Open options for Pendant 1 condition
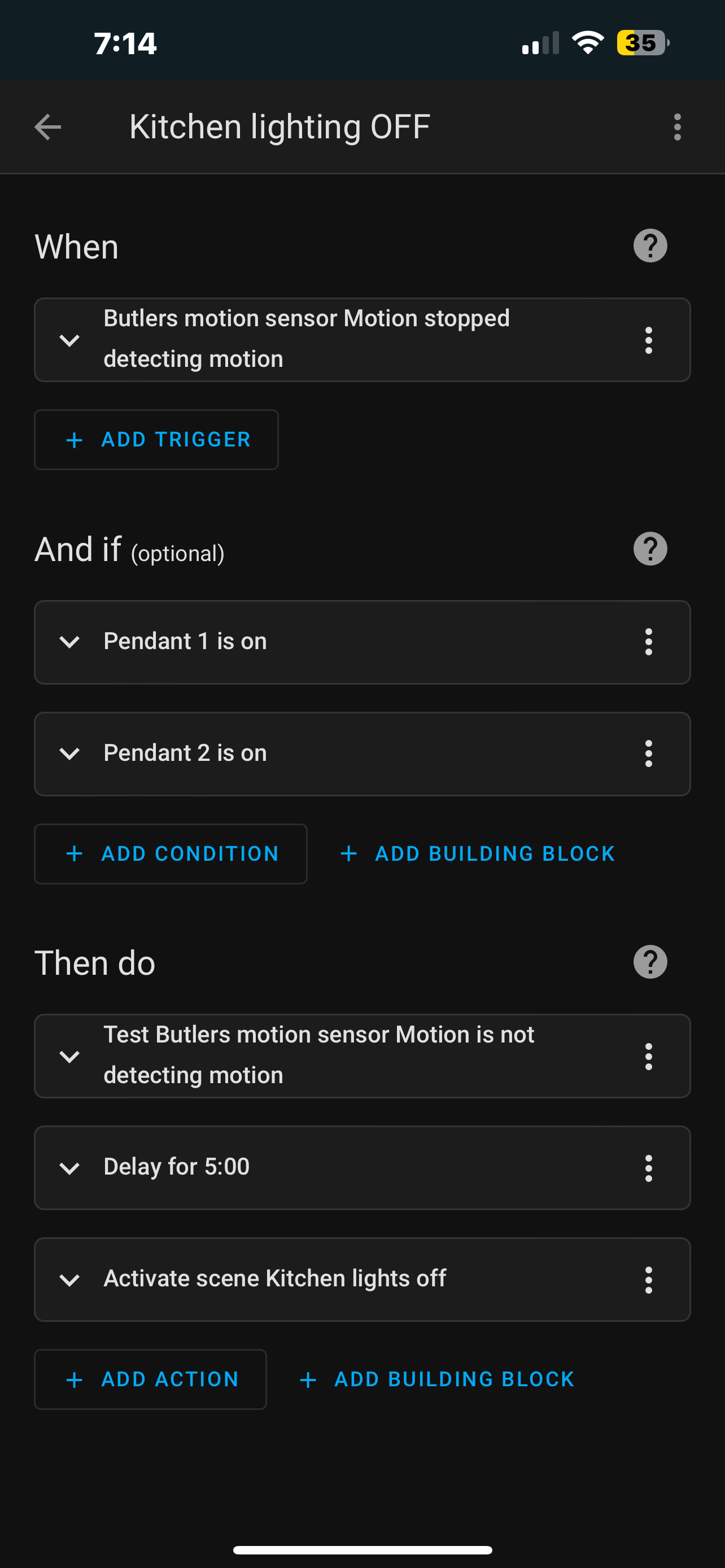 [x=648, y=642]
